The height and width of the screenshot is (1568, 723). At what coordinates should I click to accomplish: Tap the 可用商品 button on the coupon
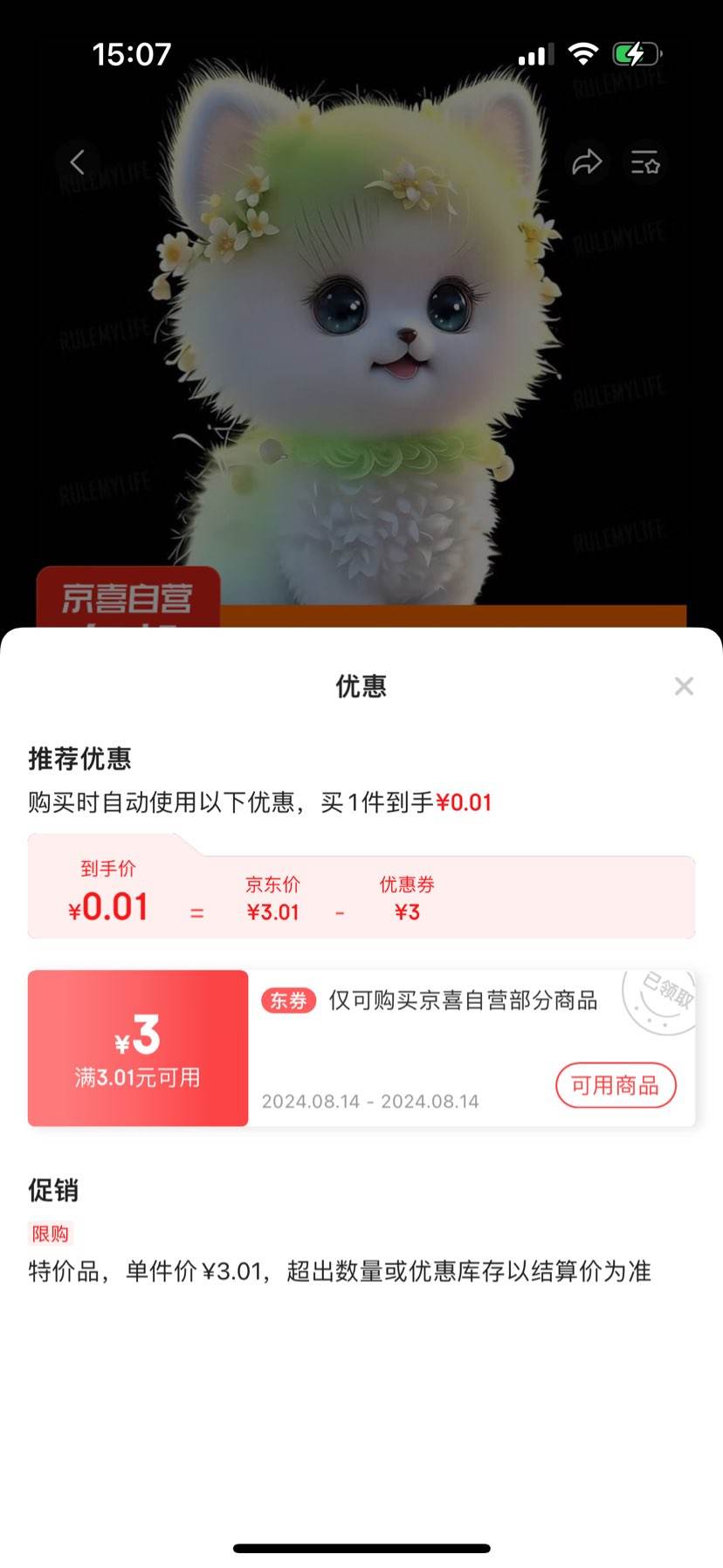616,1084
